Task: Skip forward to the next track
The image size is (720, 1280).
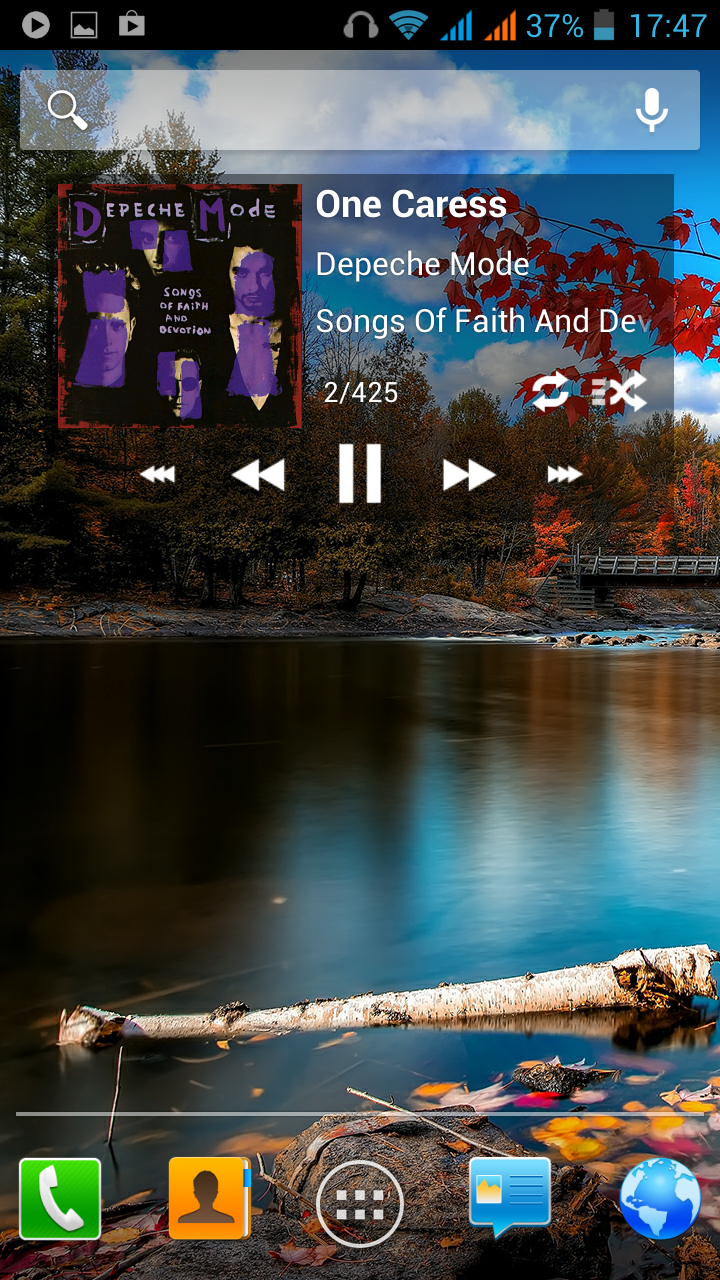Action: point(469,475)
